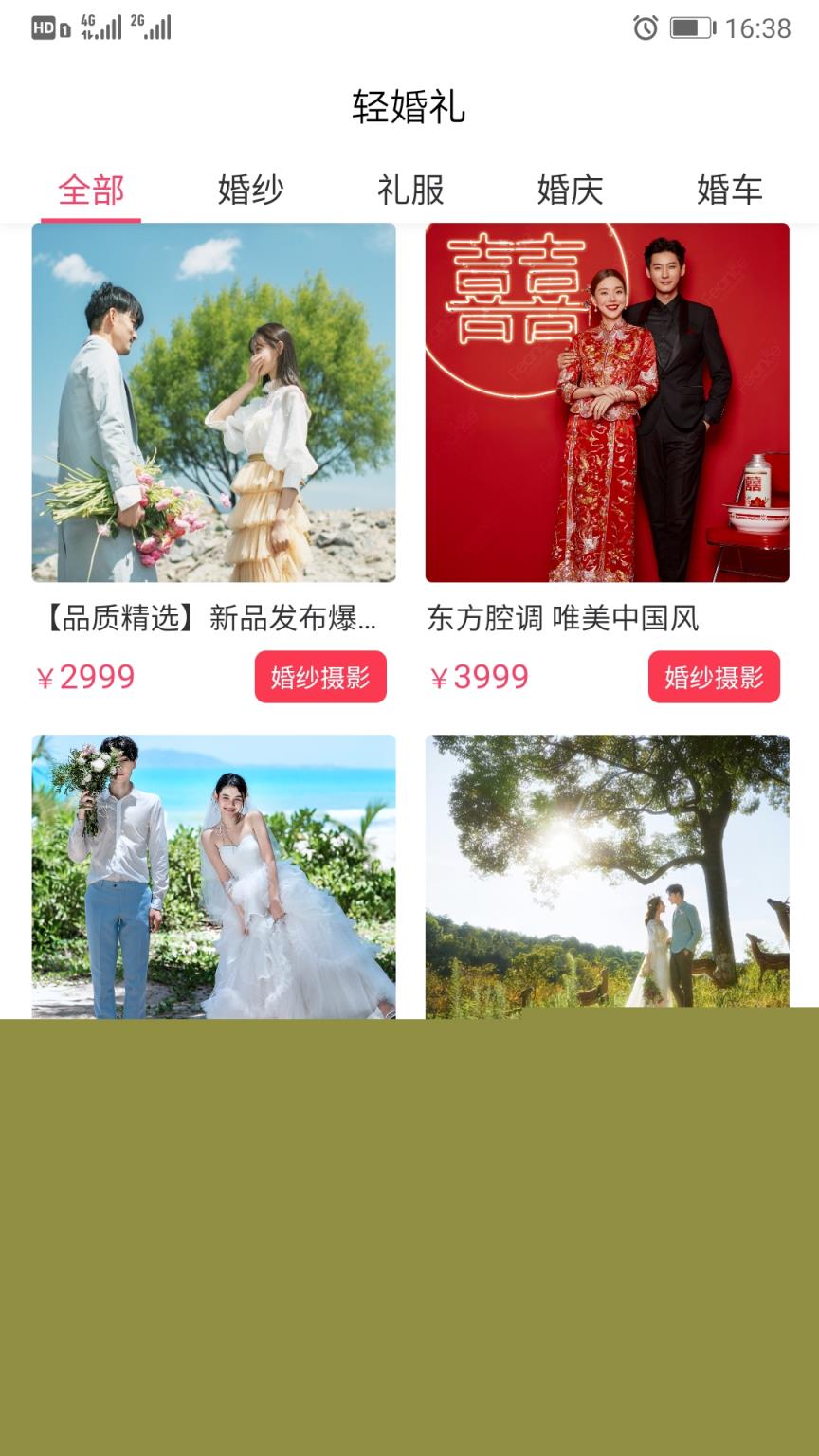Open the seaside white wedding dress photo

pyautogui.click(x=214, y=872)
